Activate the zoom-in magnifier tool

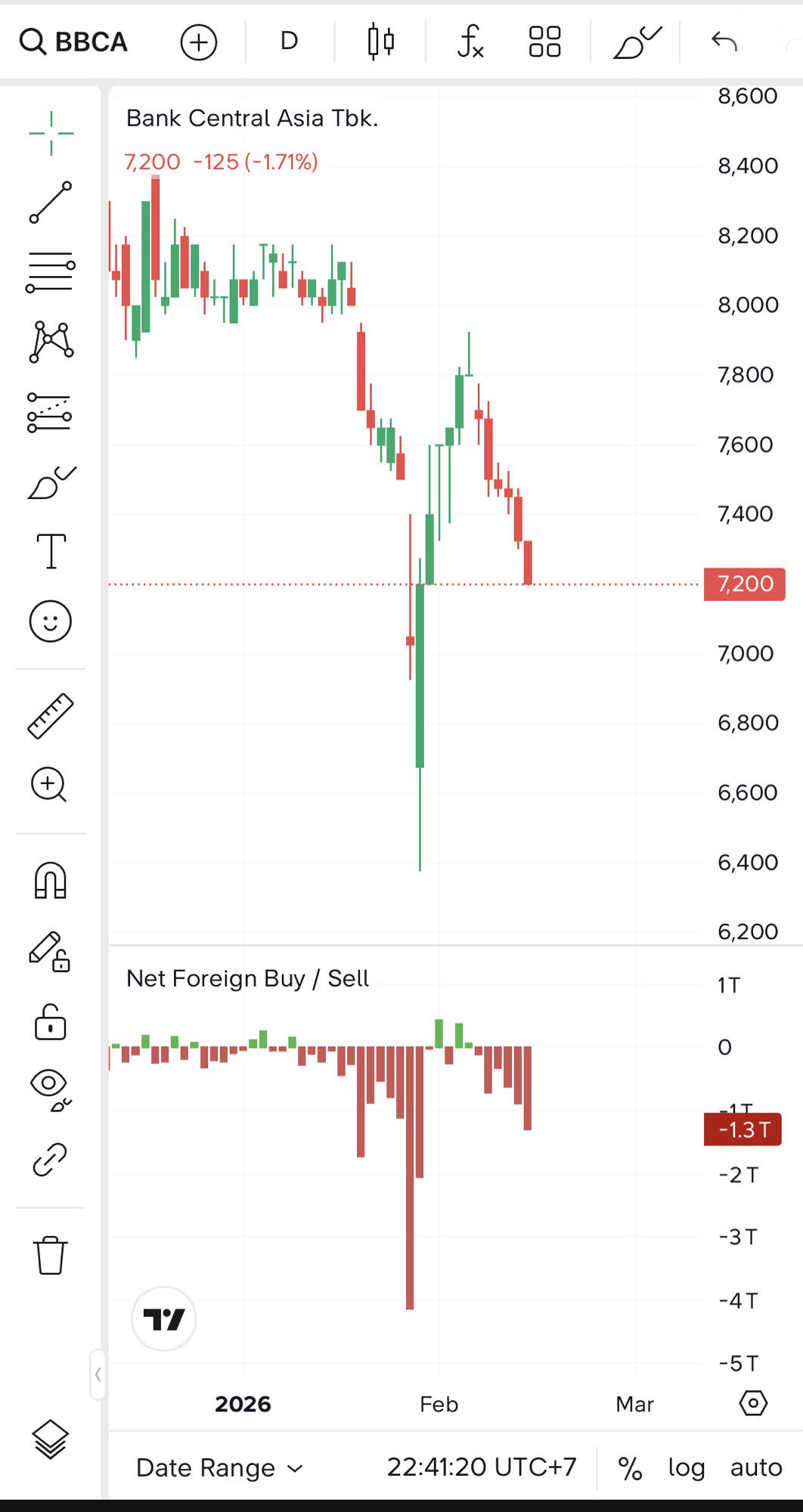[x=49, y=785]
